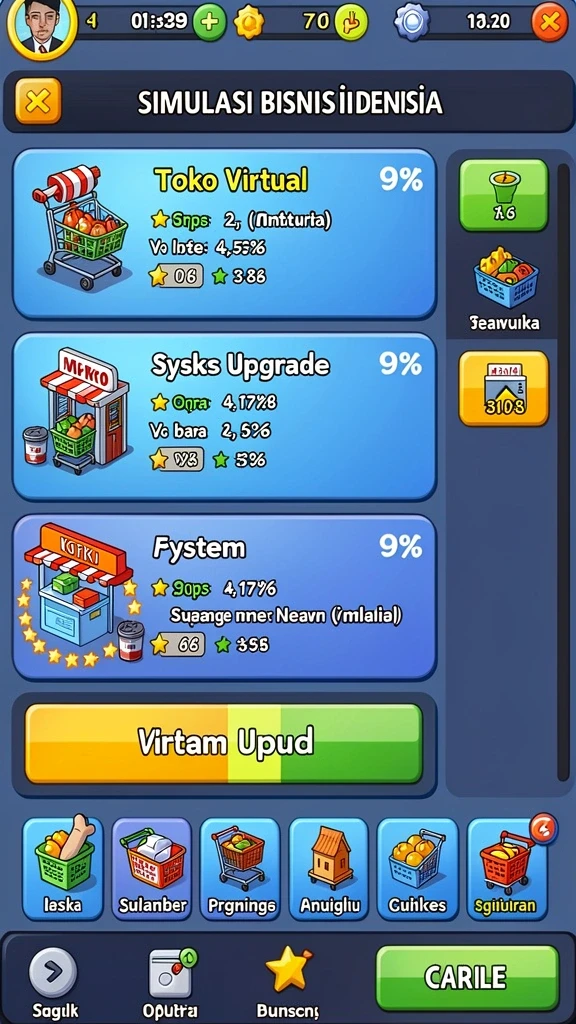The image size is (576, 1024).
Task: Select the Sgiiuiran category tile
Action: 507,869
